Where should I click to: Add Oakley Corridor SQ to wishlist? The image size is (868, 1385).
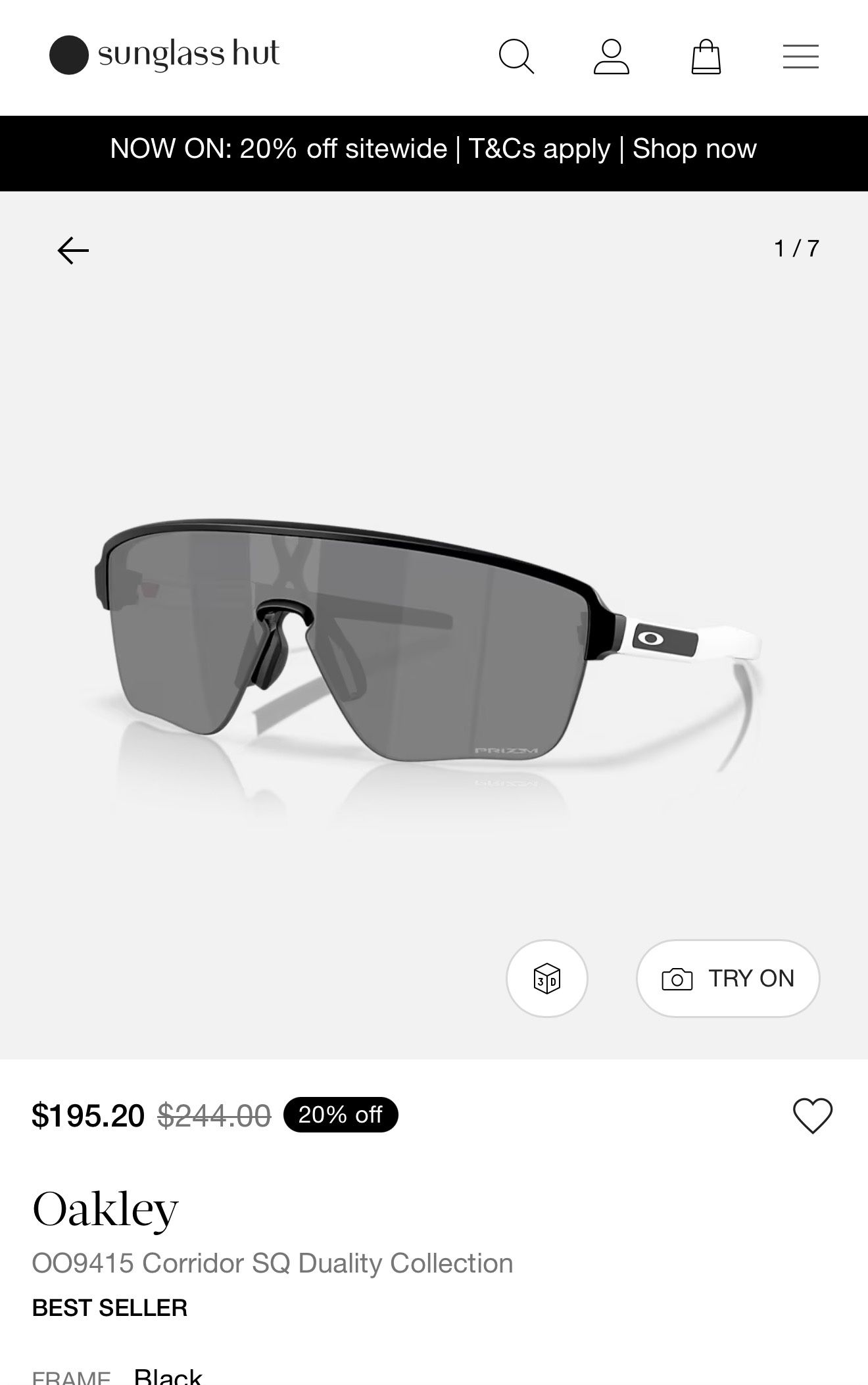(x=813, y=1116)
